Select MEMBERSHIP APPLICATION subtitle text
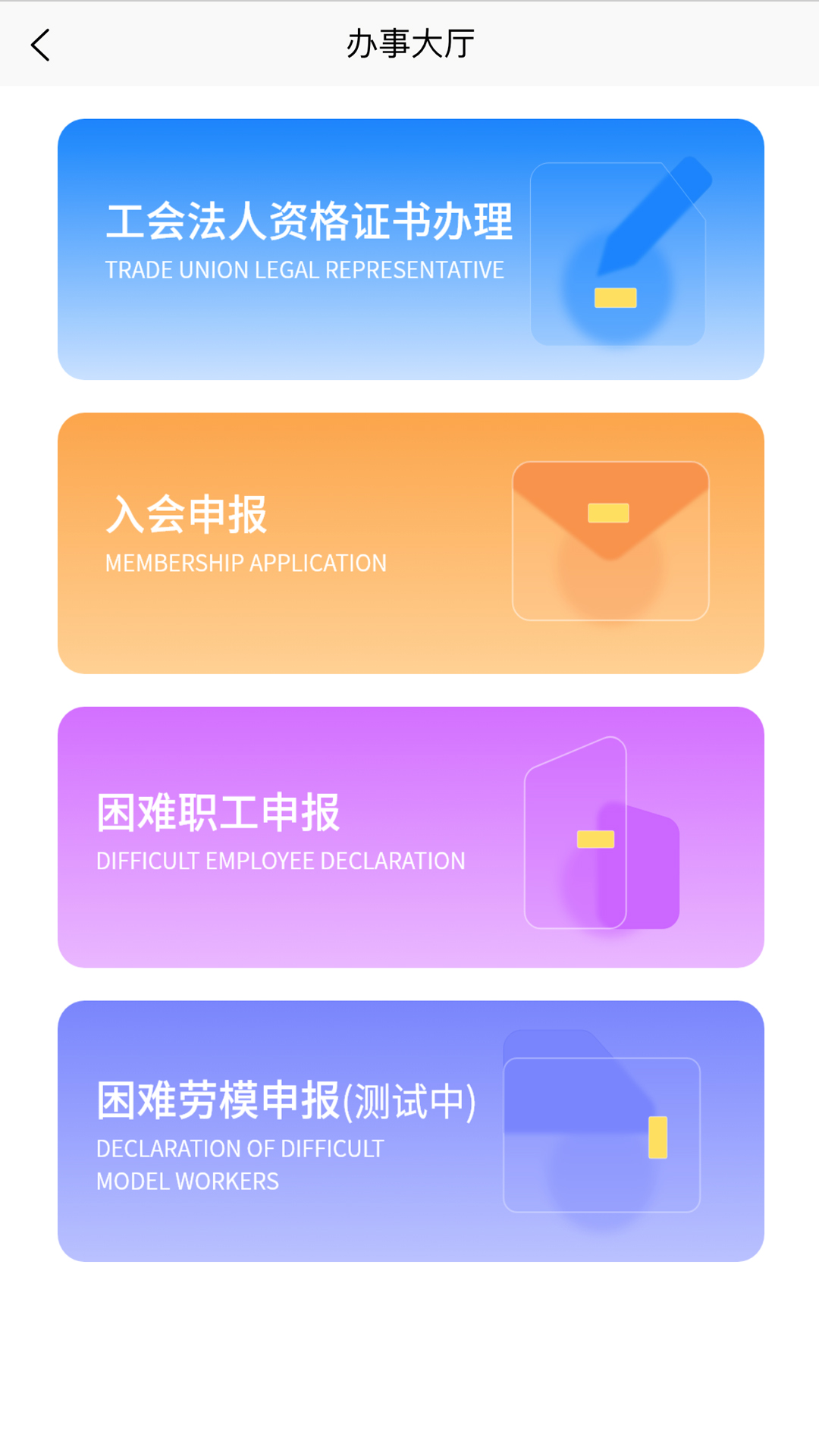The width and height of the screenshot is (819, 1456). (245, 563)
